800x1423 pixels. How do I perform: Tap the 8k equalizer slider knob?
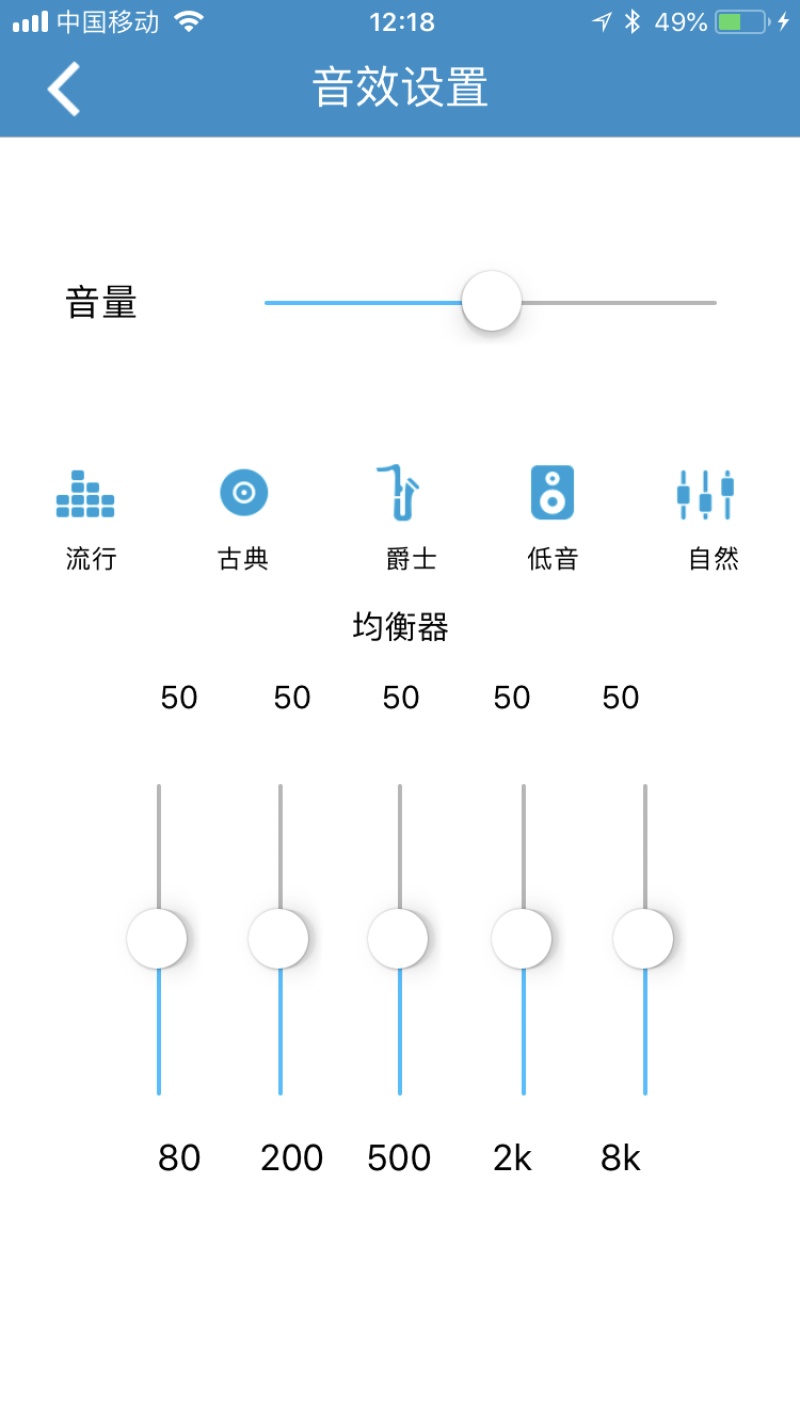pos(643,939)
